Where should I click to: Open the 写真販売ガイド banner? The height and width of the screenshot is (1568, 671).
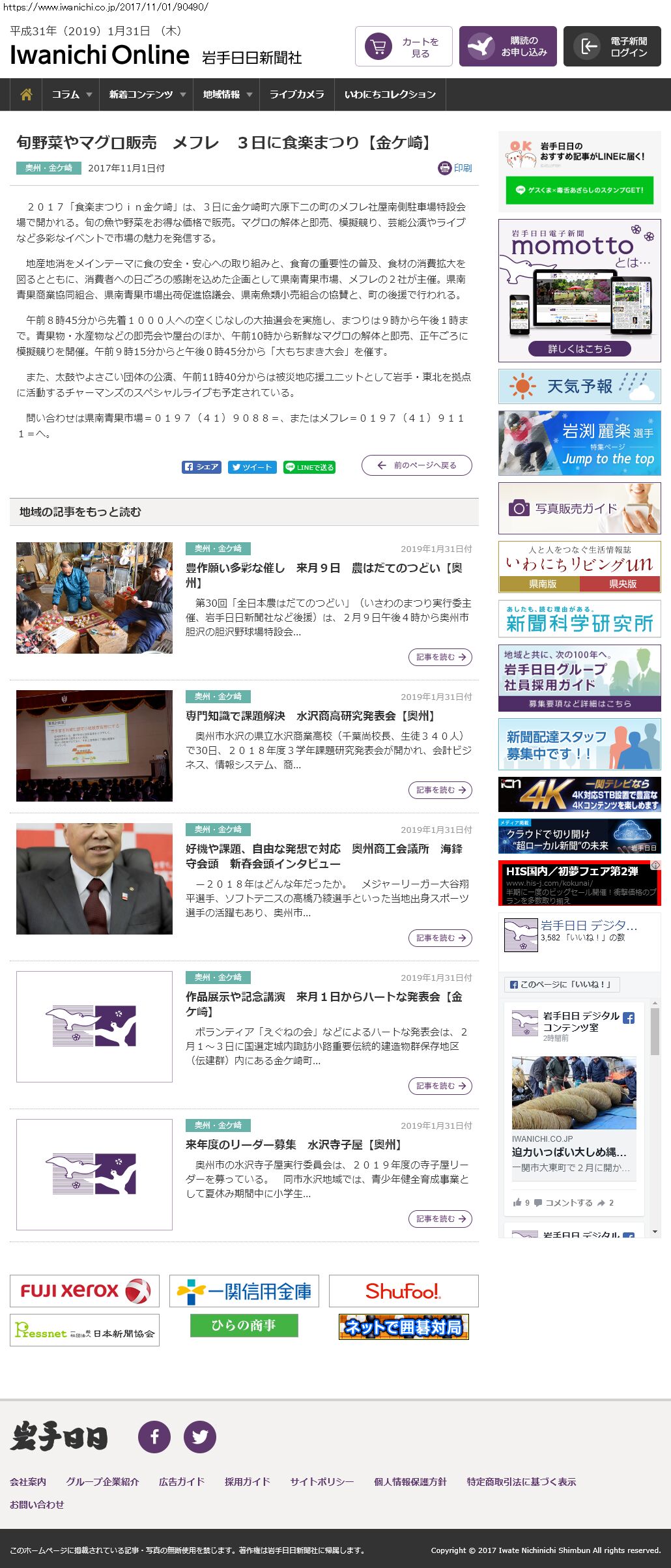(x=579, y=508)
